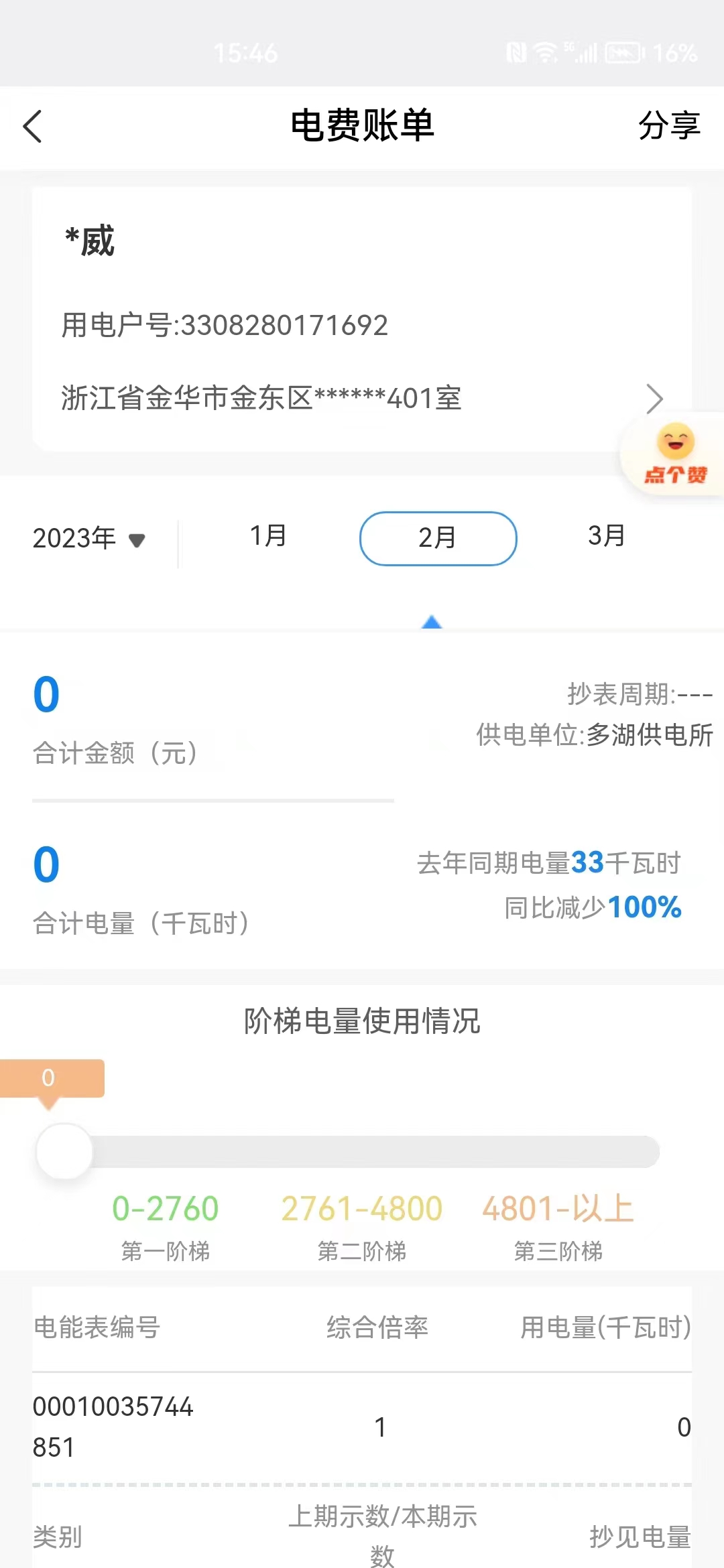Image resolution: width=724 pixels, height=1568 pixels.
Task: Switch to the 3月 bill
Action: 607,536
